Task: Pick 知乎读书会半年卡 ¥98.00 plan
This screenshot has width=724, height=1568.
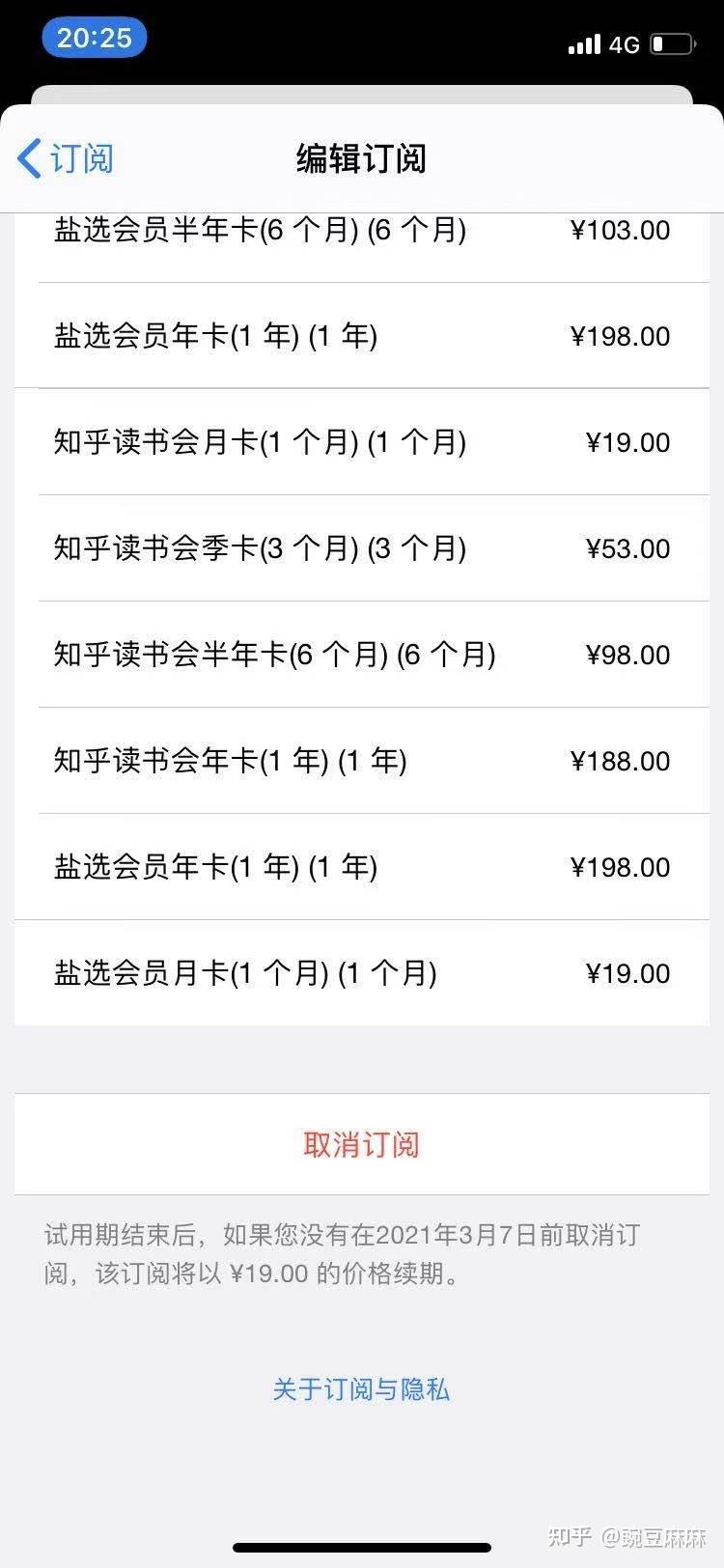Action: pos(361,655)
